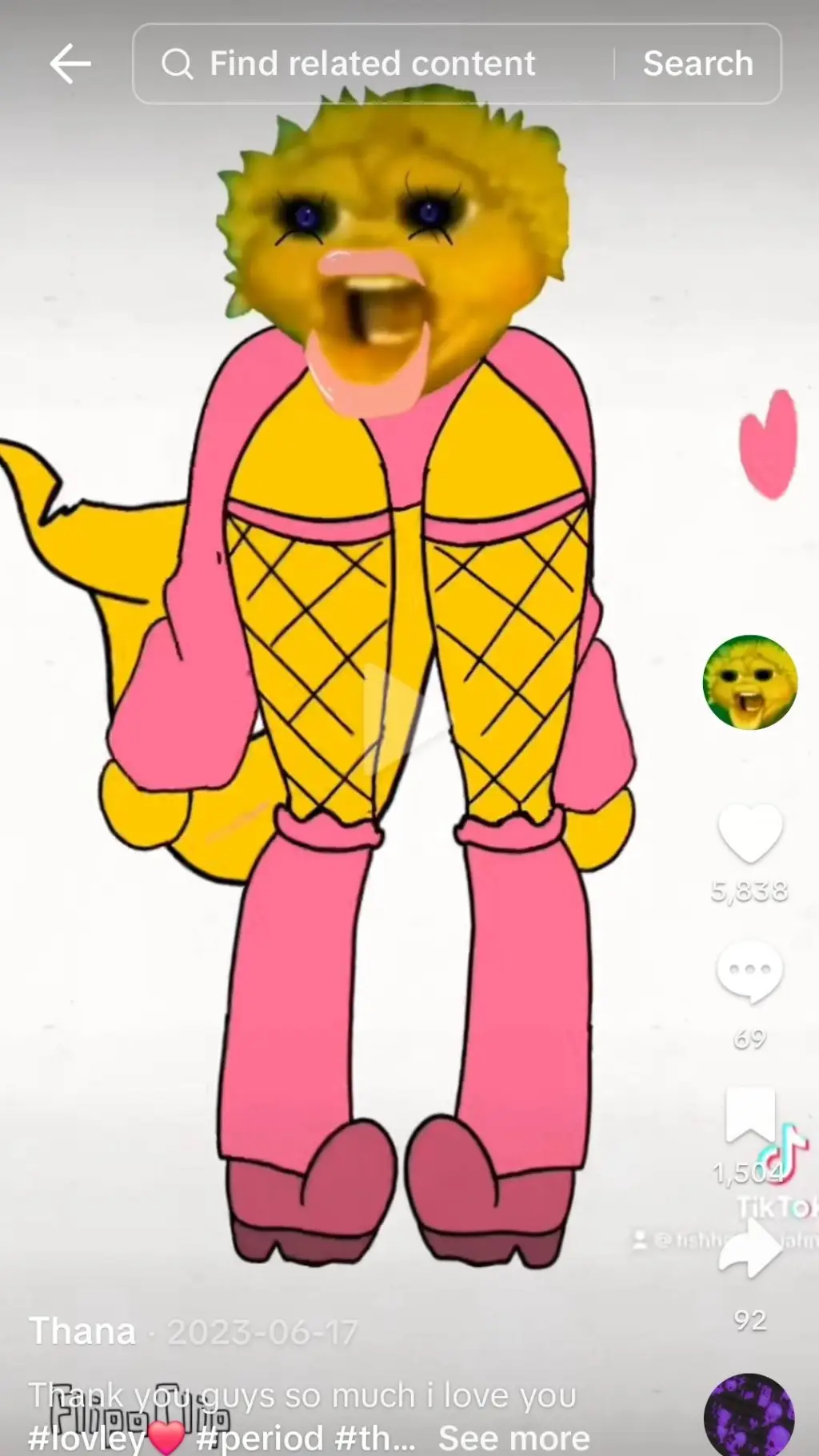Share this video
The height and width of the screenshot is (1456, 819).
tap(749, 1249)
